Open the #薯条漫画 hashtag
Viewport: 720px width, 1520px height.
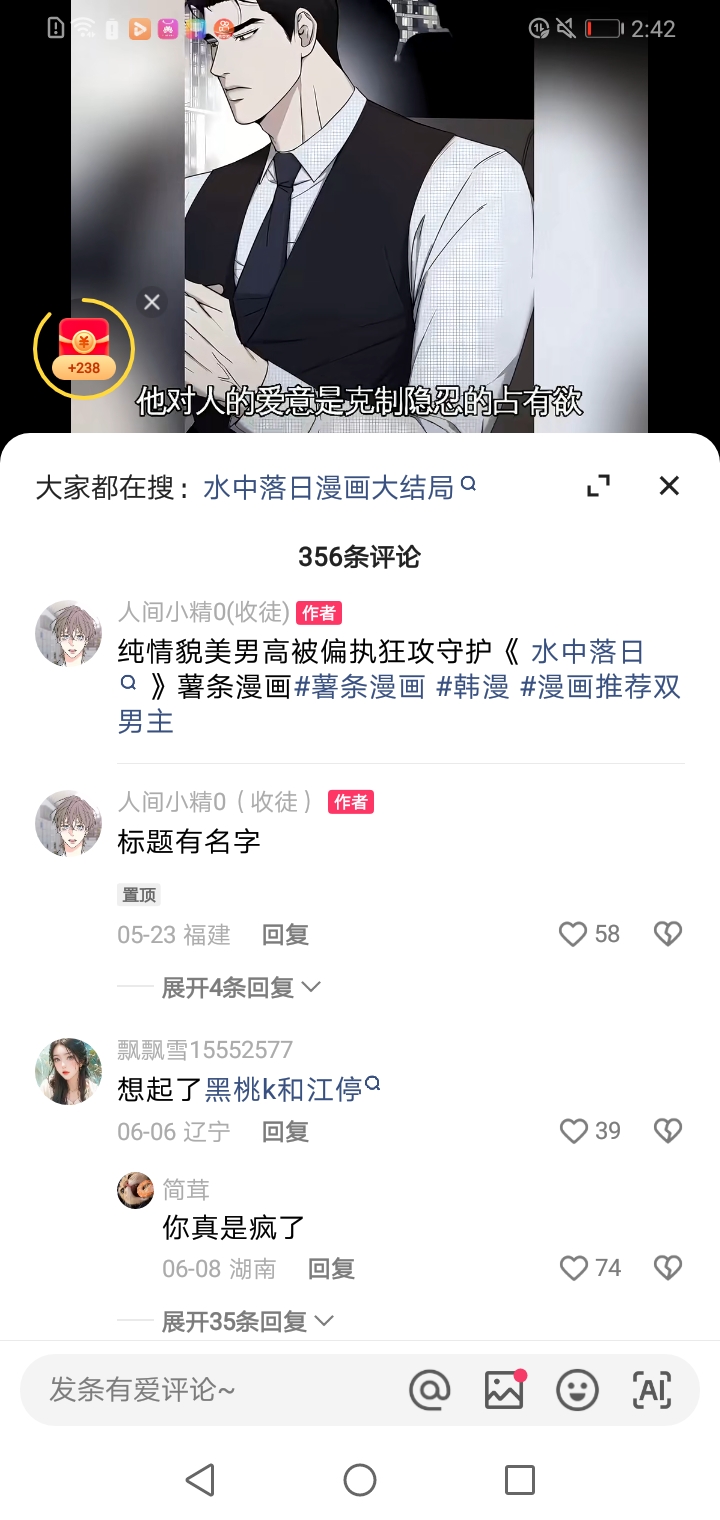(359, 687)
